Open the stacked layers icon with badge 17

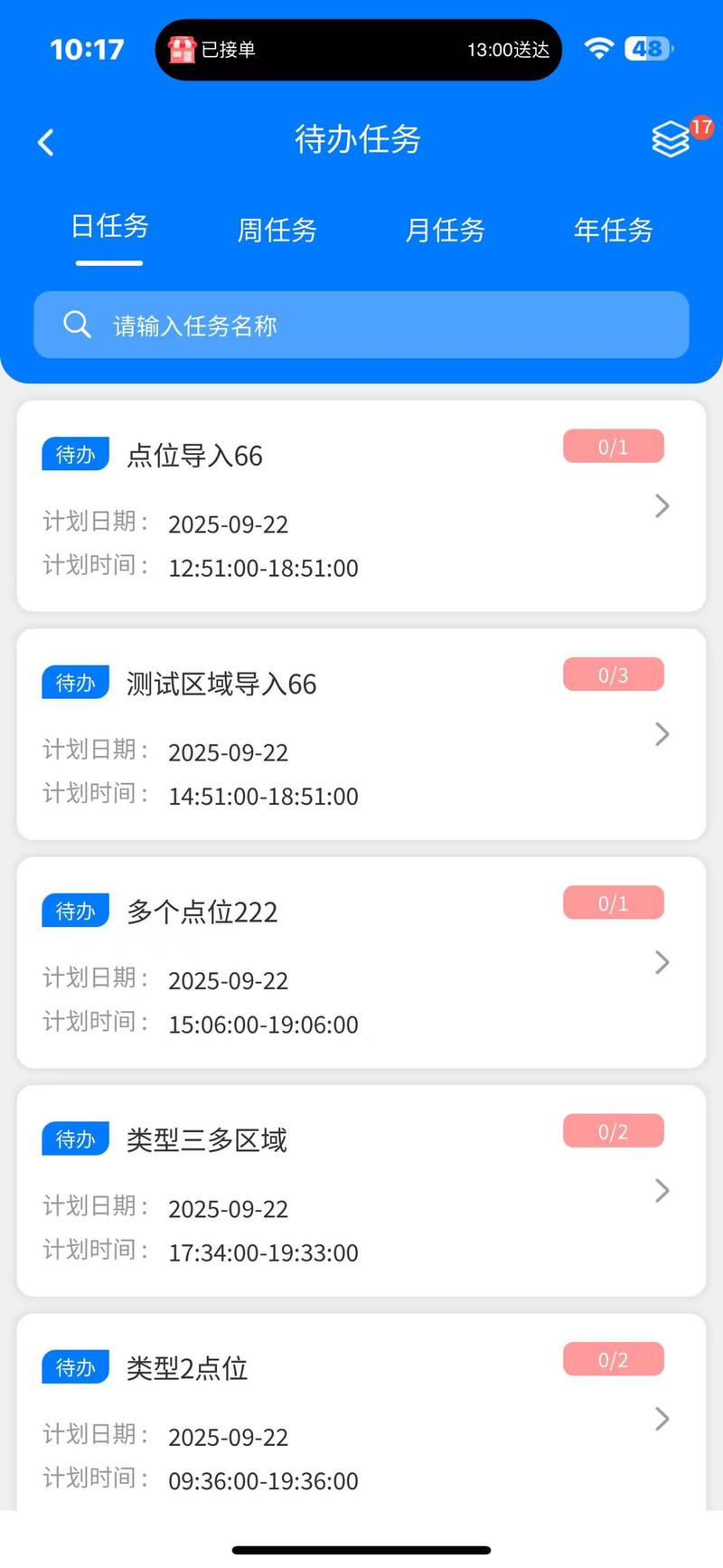671,139
